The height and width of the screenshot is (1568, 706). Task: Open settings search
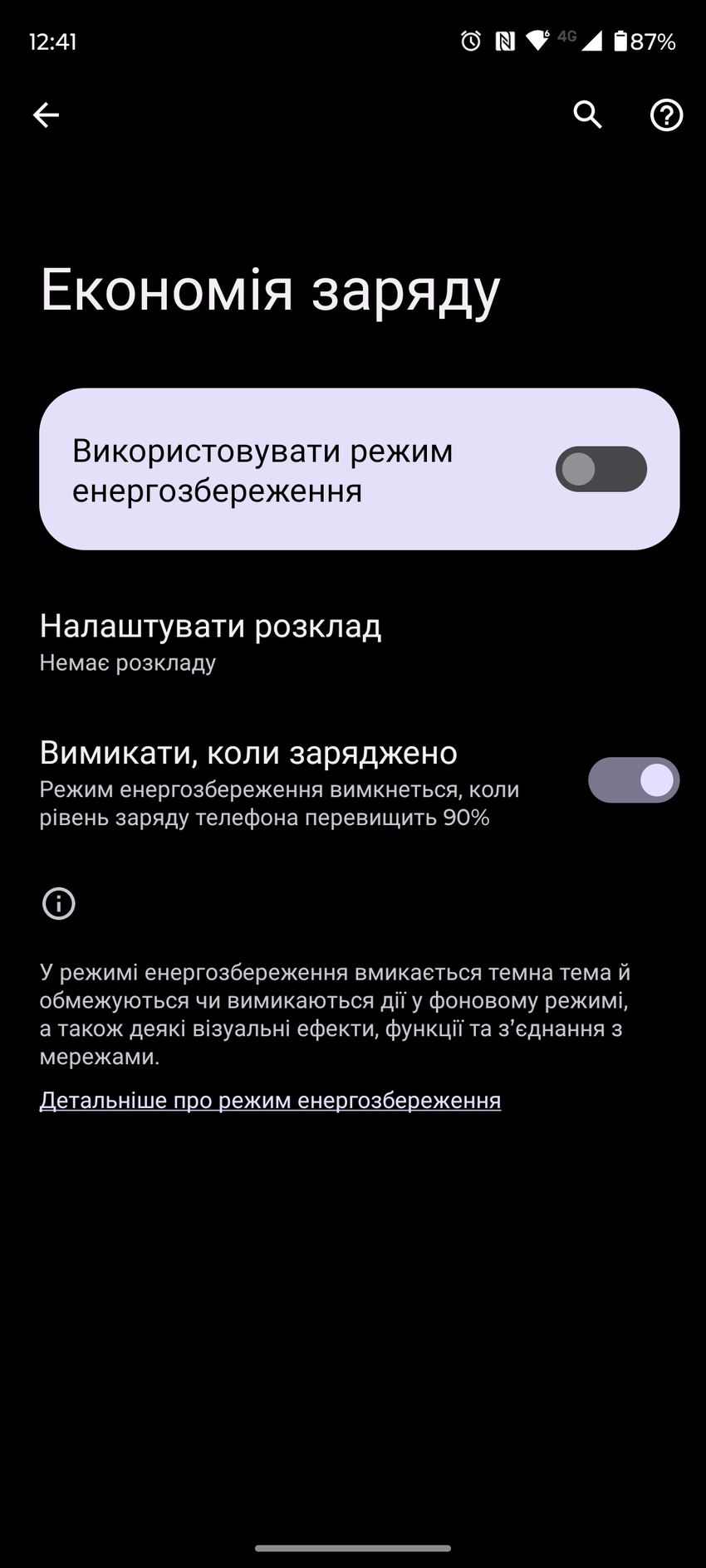587,115
